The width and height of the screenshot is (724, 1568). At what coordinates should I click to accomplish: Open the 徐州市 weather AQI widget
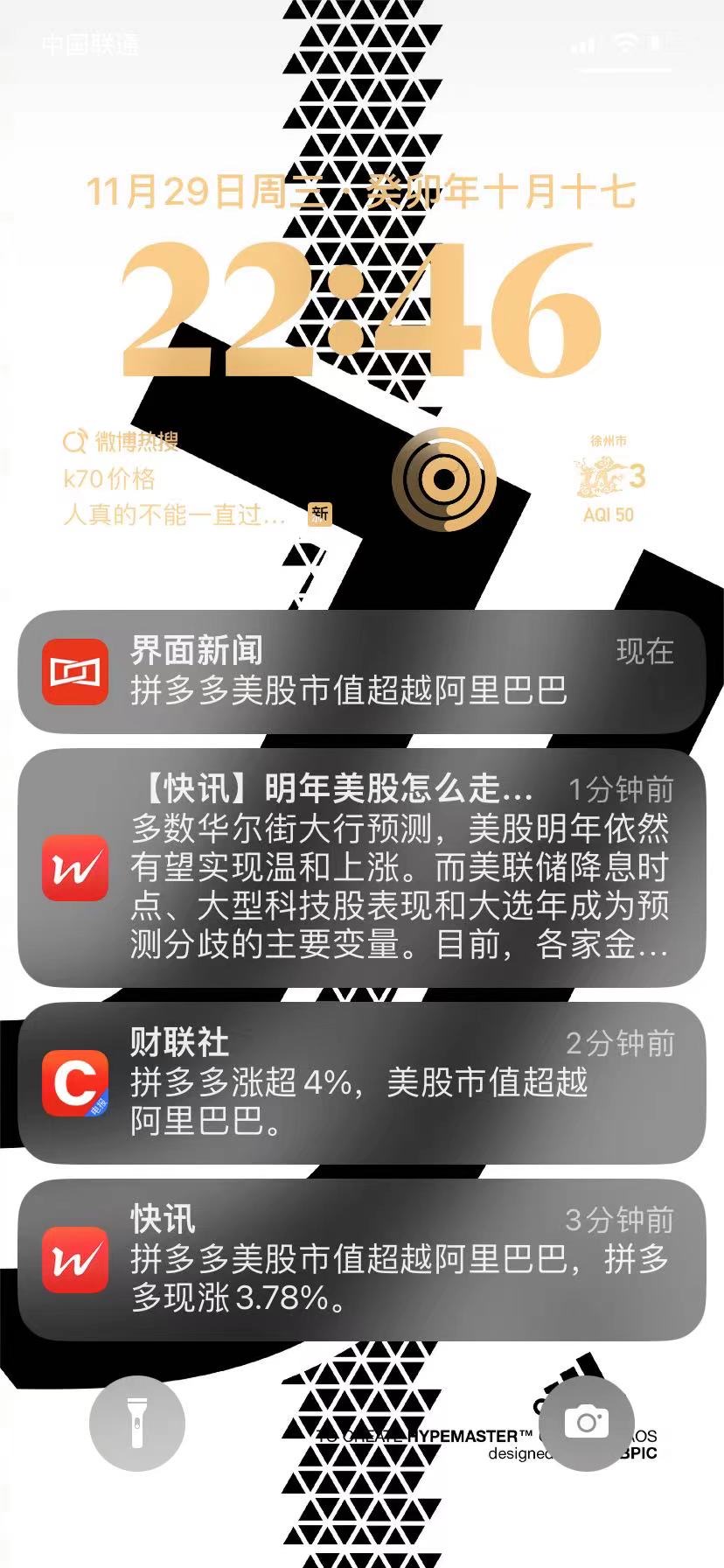(609, 479)
